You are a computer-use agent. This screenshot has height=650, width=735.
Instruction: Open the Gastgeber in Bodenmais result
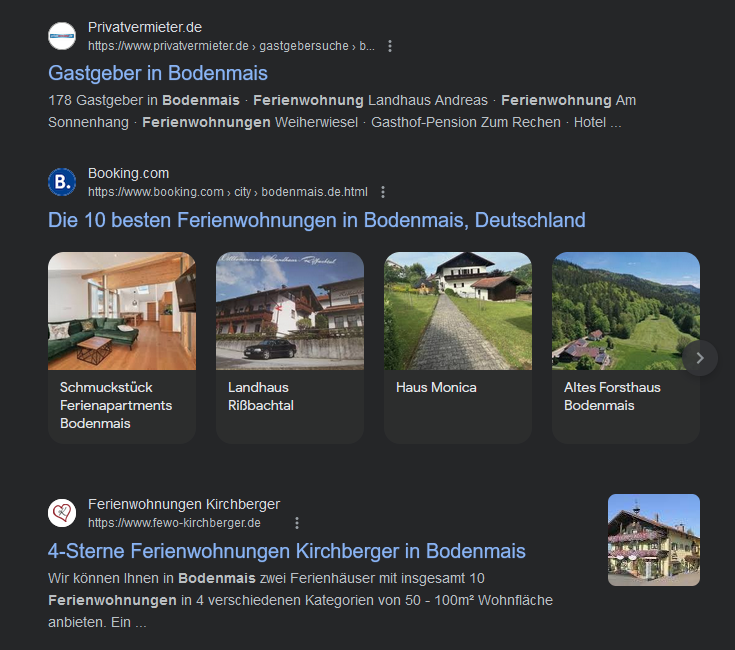point(158,73)
